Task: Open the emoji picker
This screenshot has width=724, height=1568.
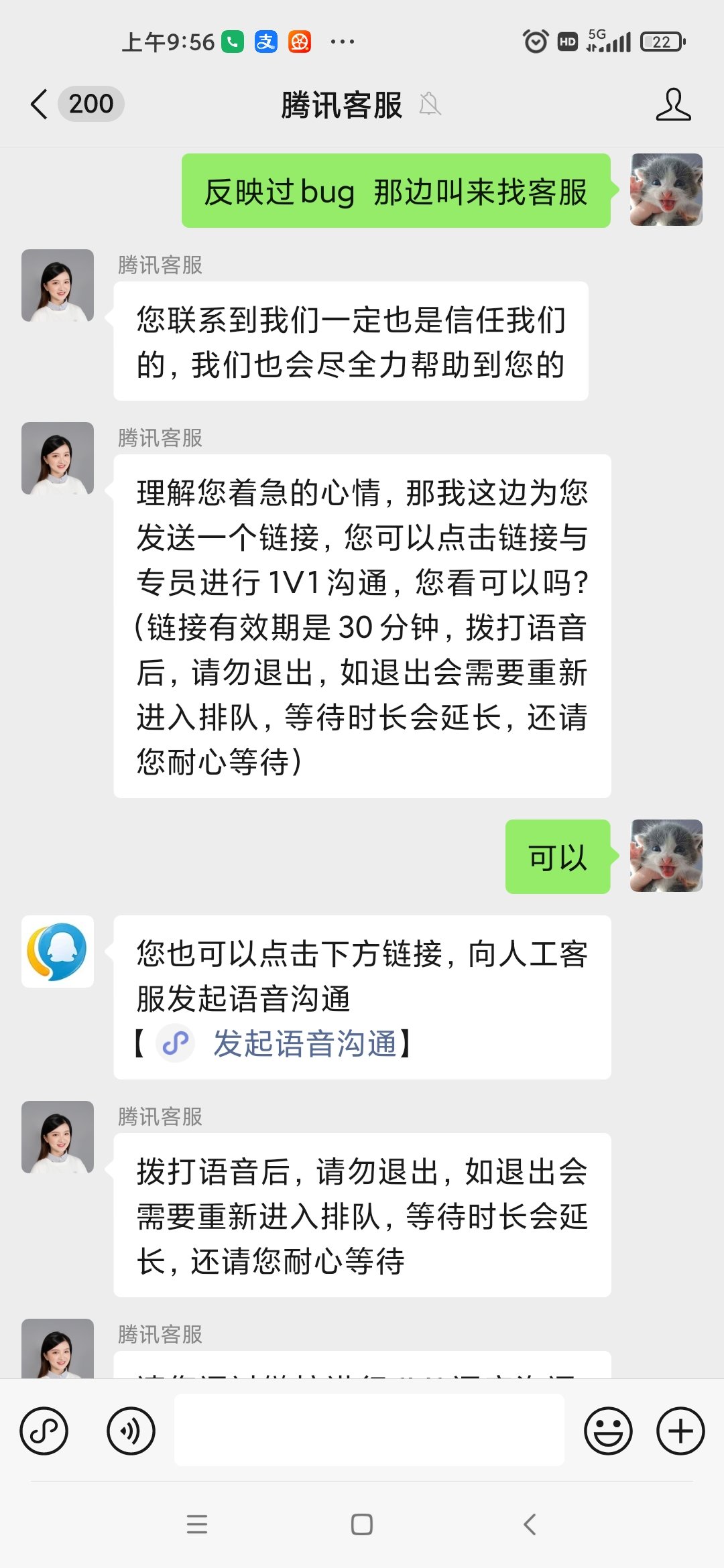Action: (x=609, y=1434)
